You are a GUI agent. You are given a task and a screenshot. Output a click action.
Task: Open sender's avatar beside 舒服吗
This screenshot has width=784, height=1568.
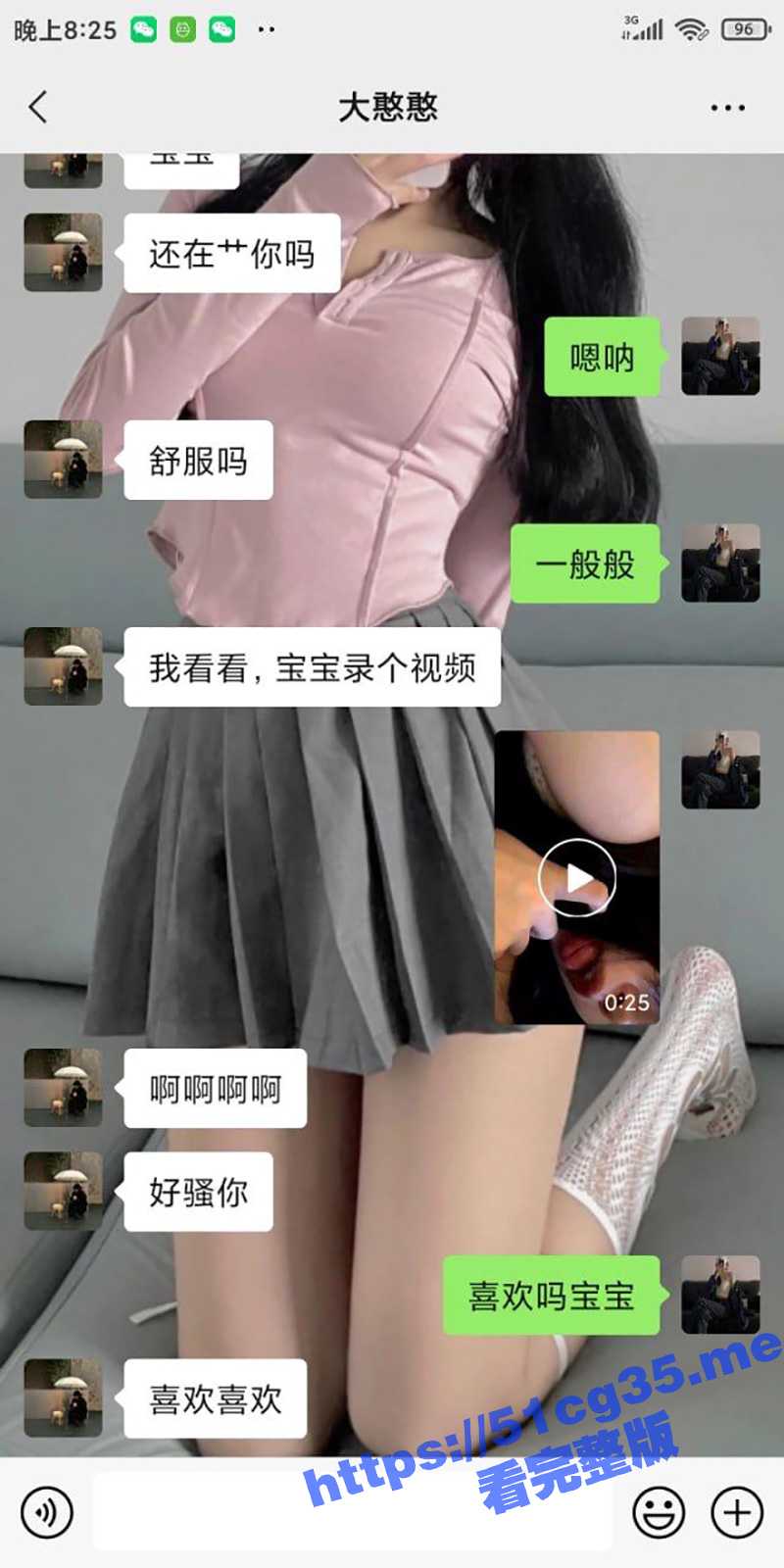[64, 460]
